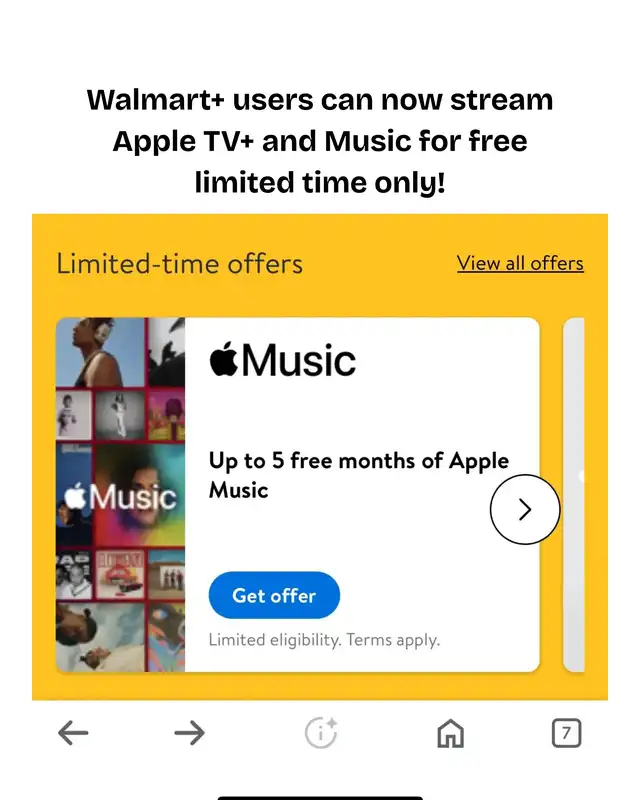This screenshot has width=640, height=800.
Task: Open View all offers link
Action: (520, 263)
